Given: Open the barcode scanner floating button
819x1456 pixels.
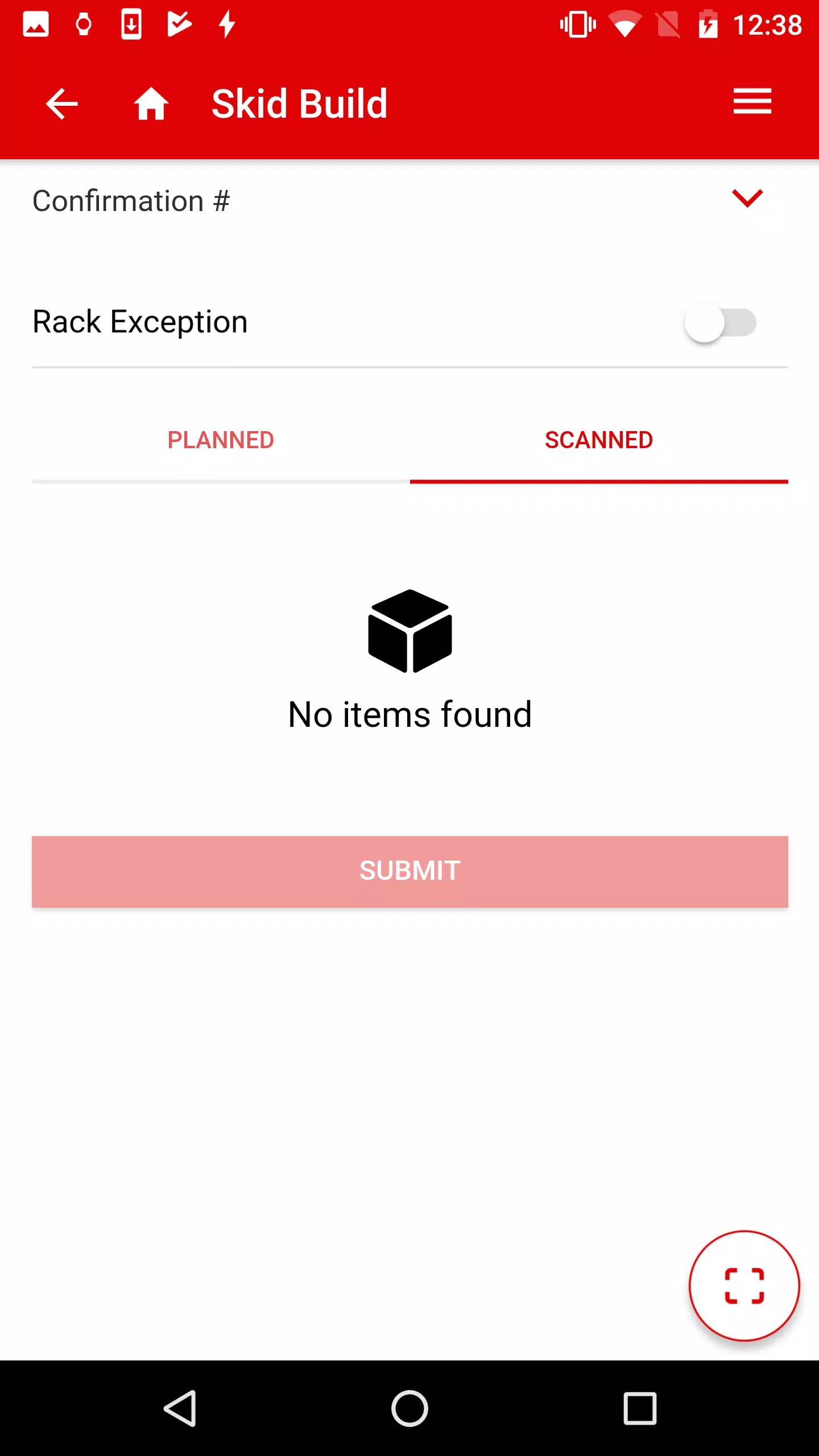Looking at the screenshot, I should (x=744, y=1285).
